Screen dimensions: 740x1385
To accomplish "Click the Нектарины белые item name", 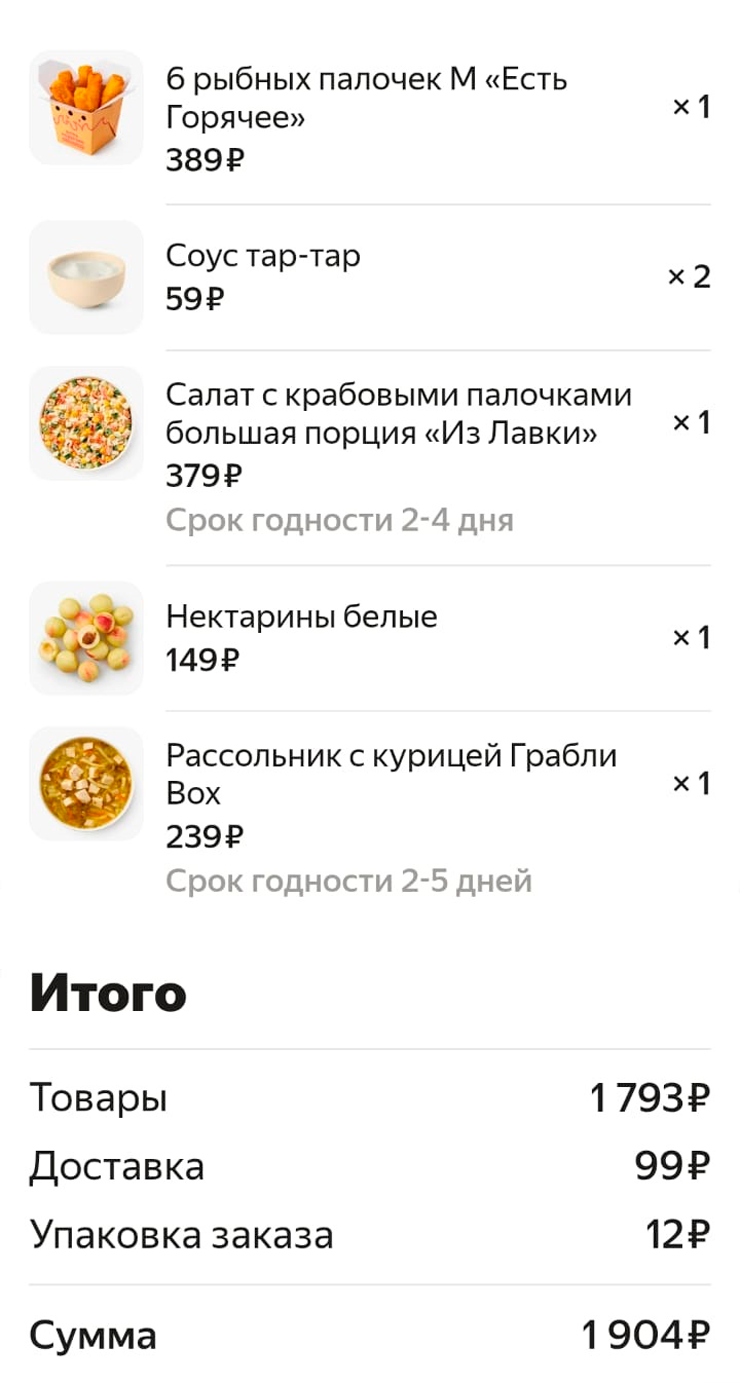I will click(x=301, y=616).
